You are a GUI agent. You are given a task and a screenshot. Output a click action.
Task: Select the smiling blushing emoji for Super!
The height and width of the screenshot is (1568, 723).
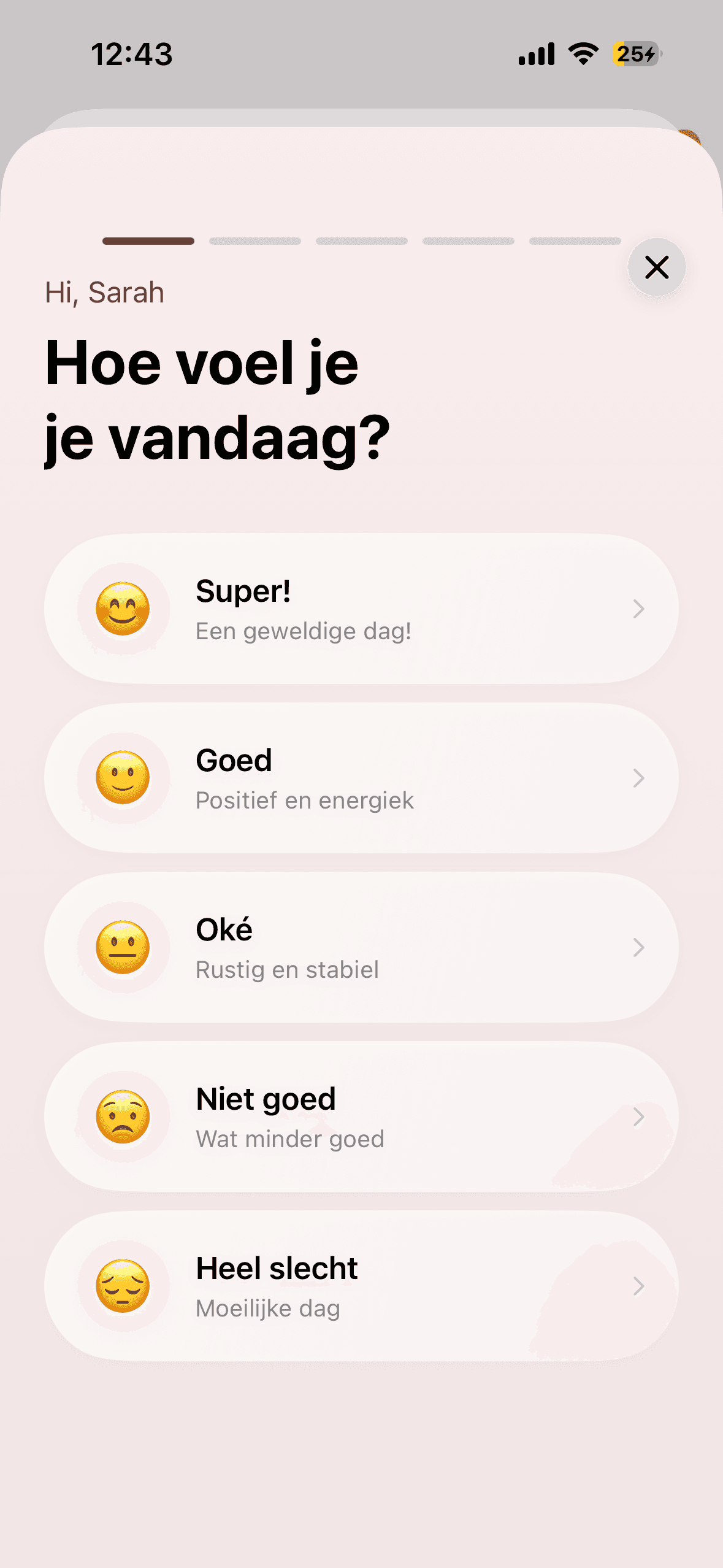[123, 608]
